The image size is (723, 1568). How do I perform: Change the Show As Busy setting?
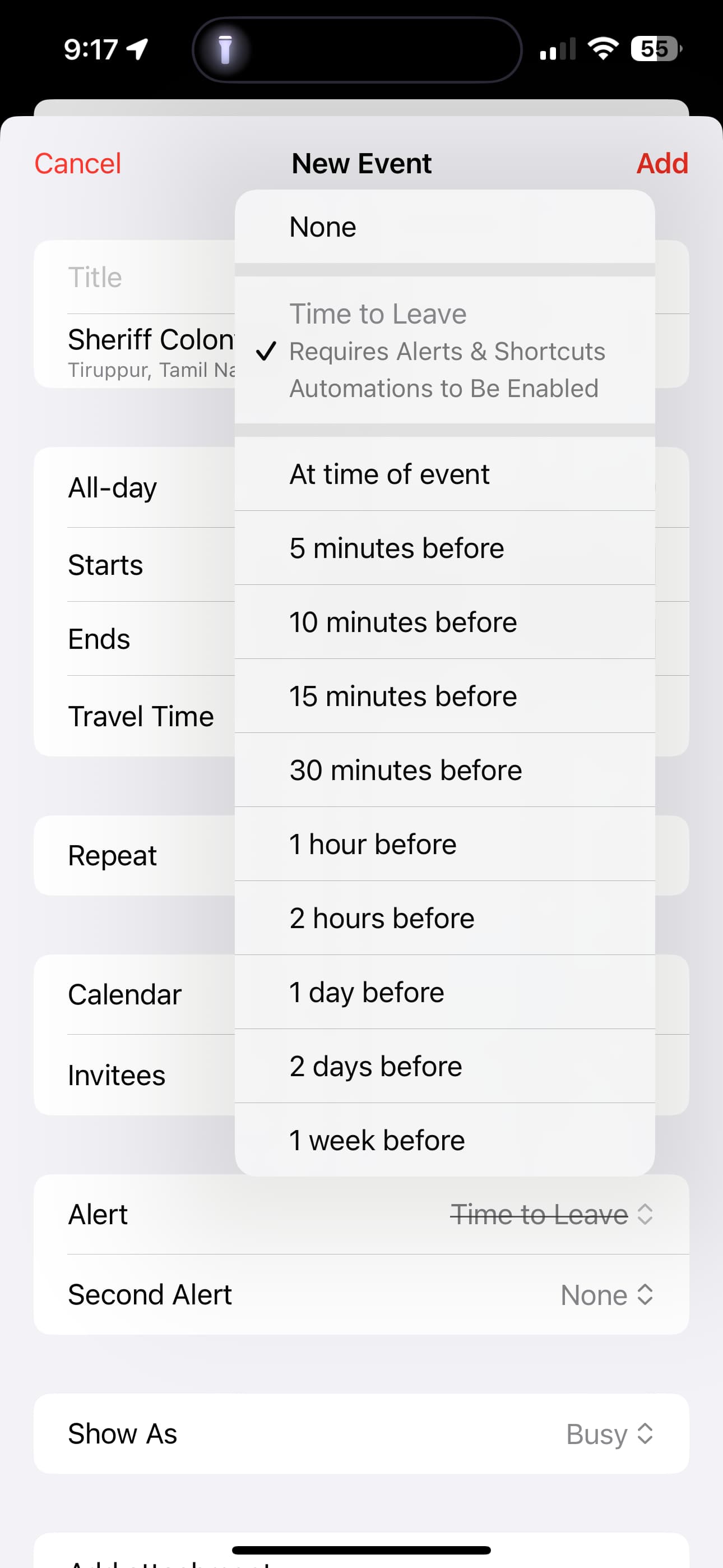(x=361, y=1433)
